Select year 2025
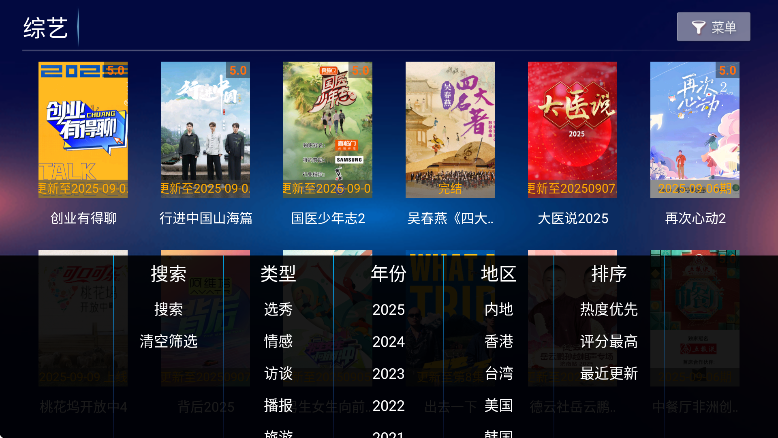778x438 pixels. pyautogui.click(x=388, y=309)
